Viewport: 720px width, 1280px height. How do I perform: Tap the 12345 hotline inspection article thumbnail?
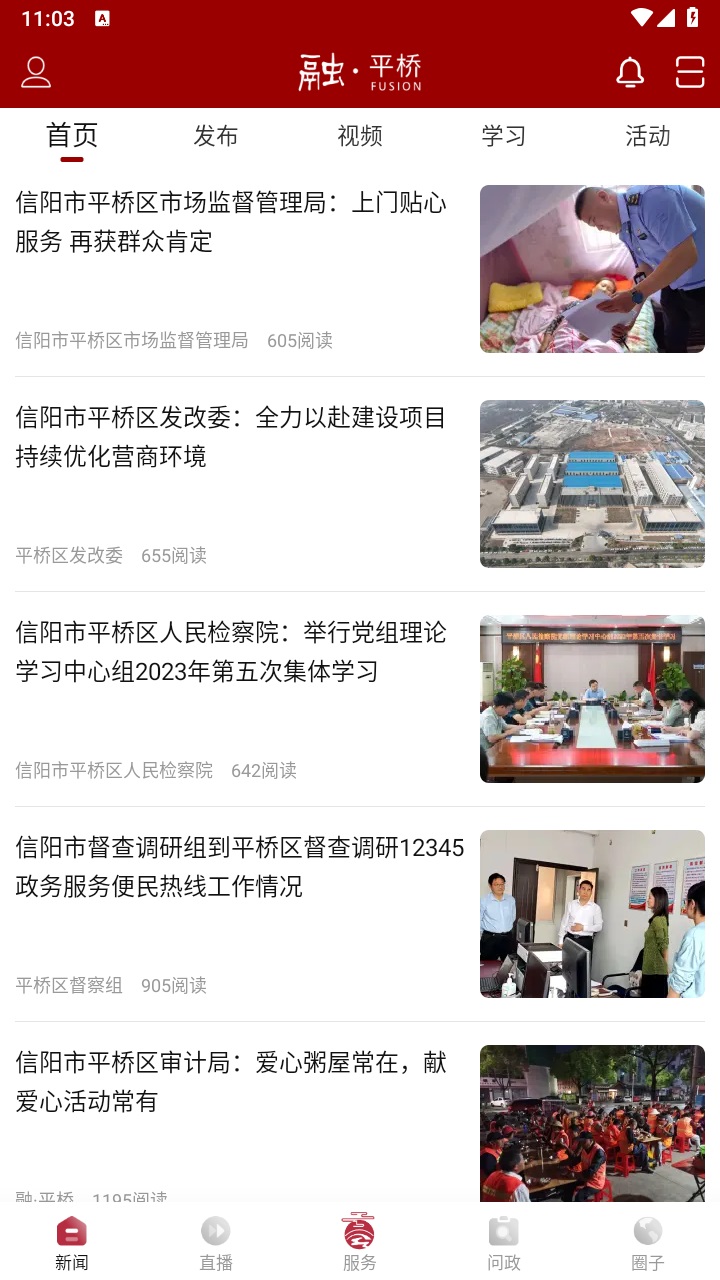[592, 913]
